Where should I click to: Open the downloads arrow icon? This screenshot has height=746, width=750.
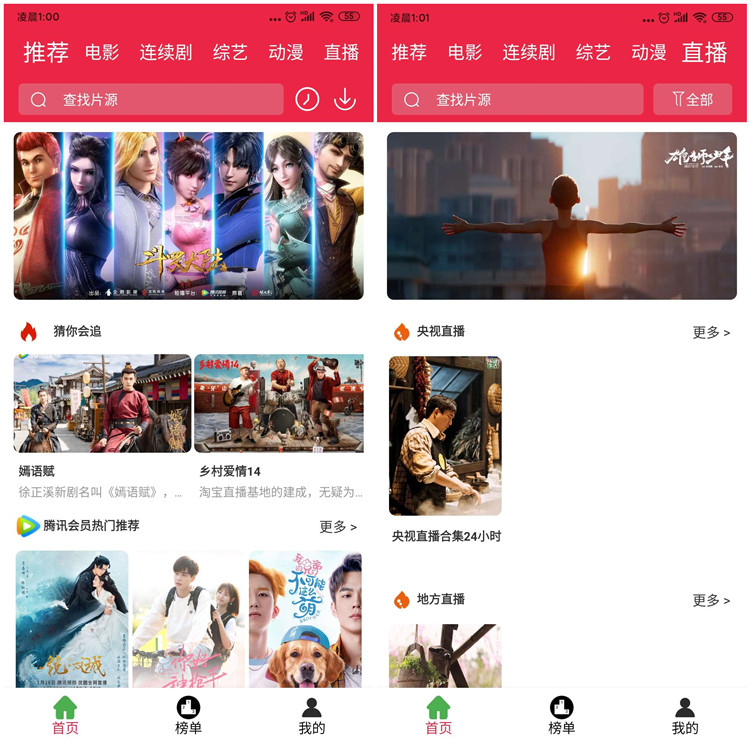pyautogui.click(x=345, y=99)
